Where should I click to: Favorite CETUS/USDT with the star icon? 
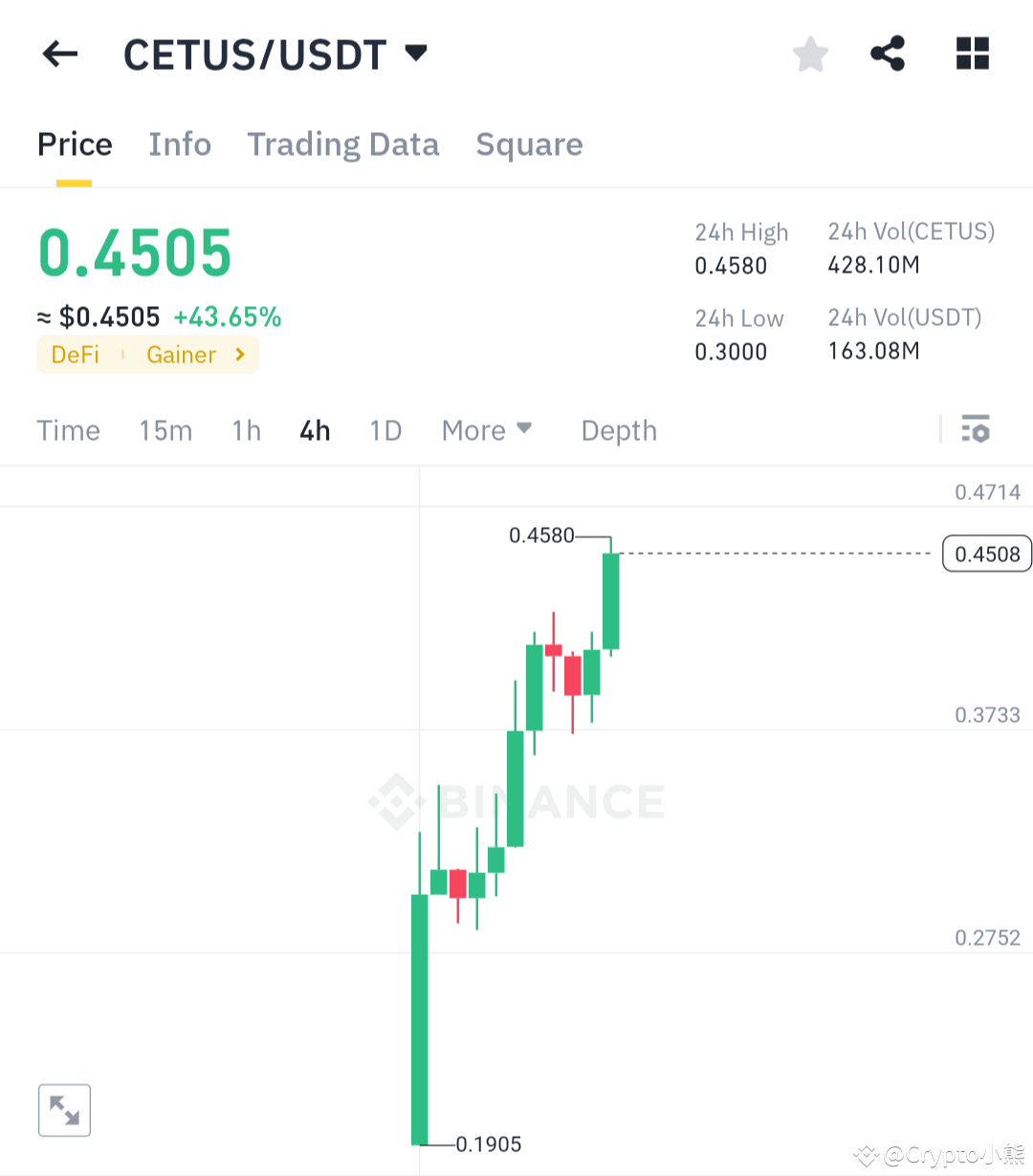point(810,54)
